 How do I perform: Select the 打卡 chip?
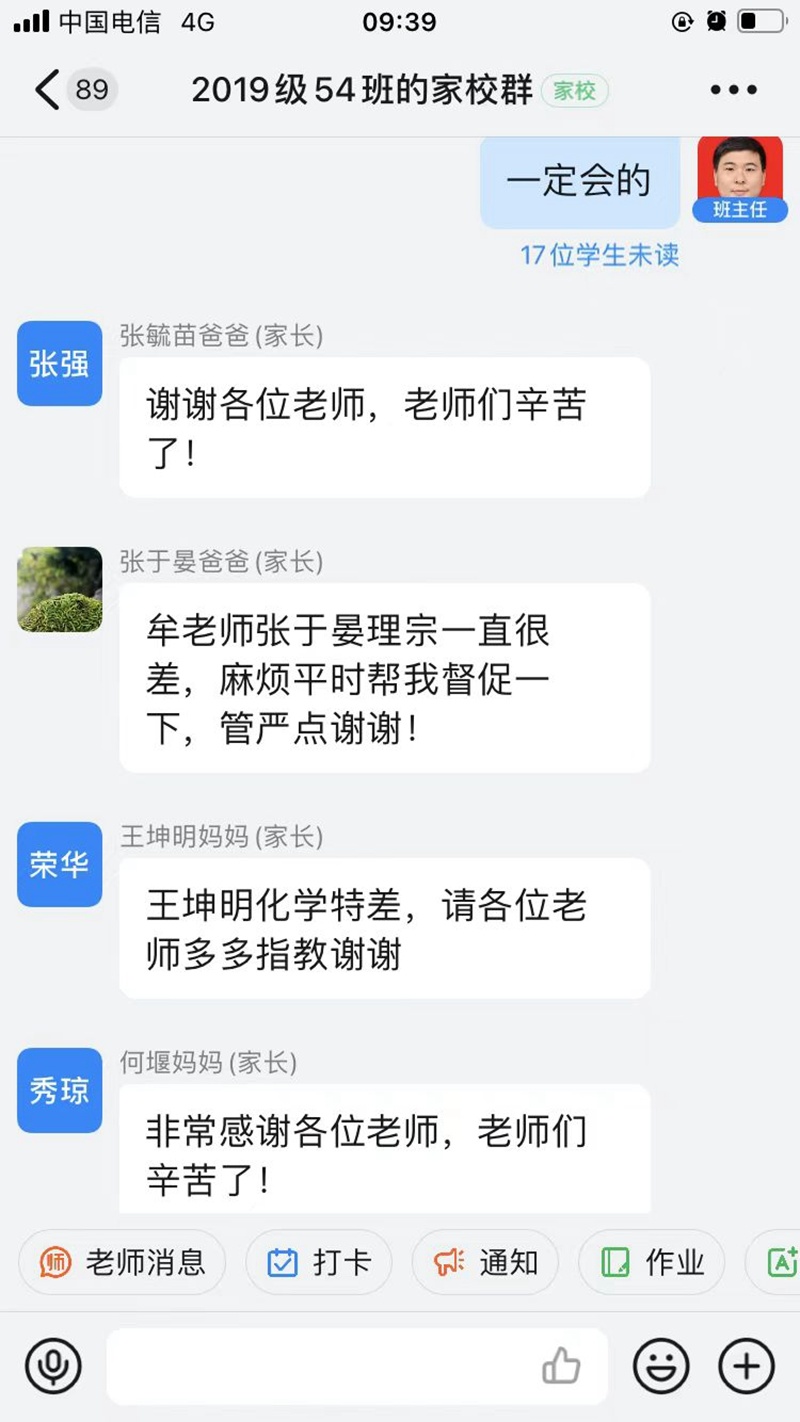click(319, 1262)
